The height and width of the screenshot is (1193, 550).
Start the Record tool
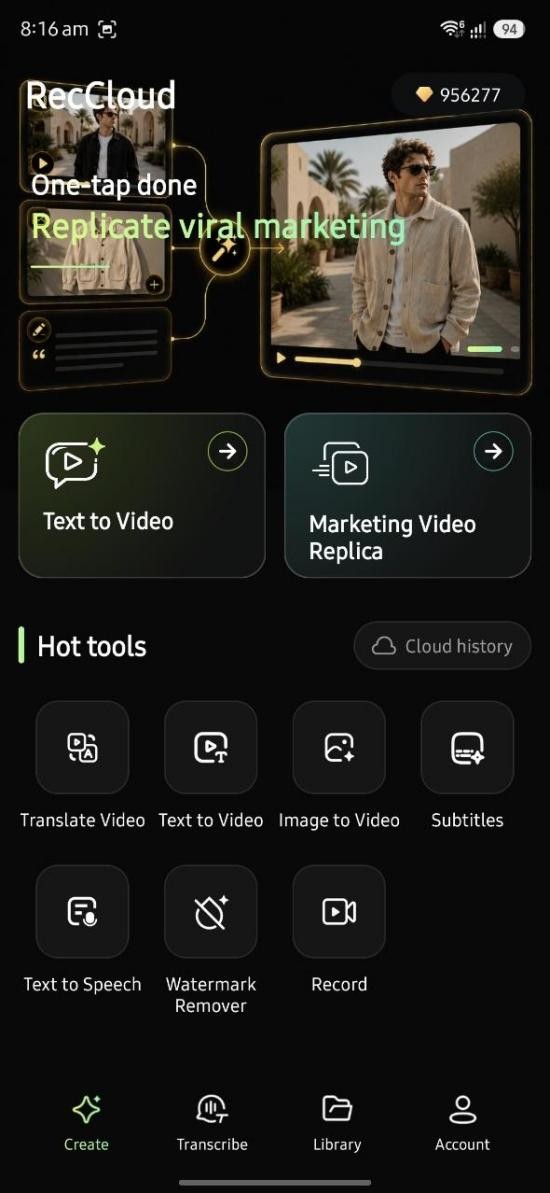coord(339,929)
